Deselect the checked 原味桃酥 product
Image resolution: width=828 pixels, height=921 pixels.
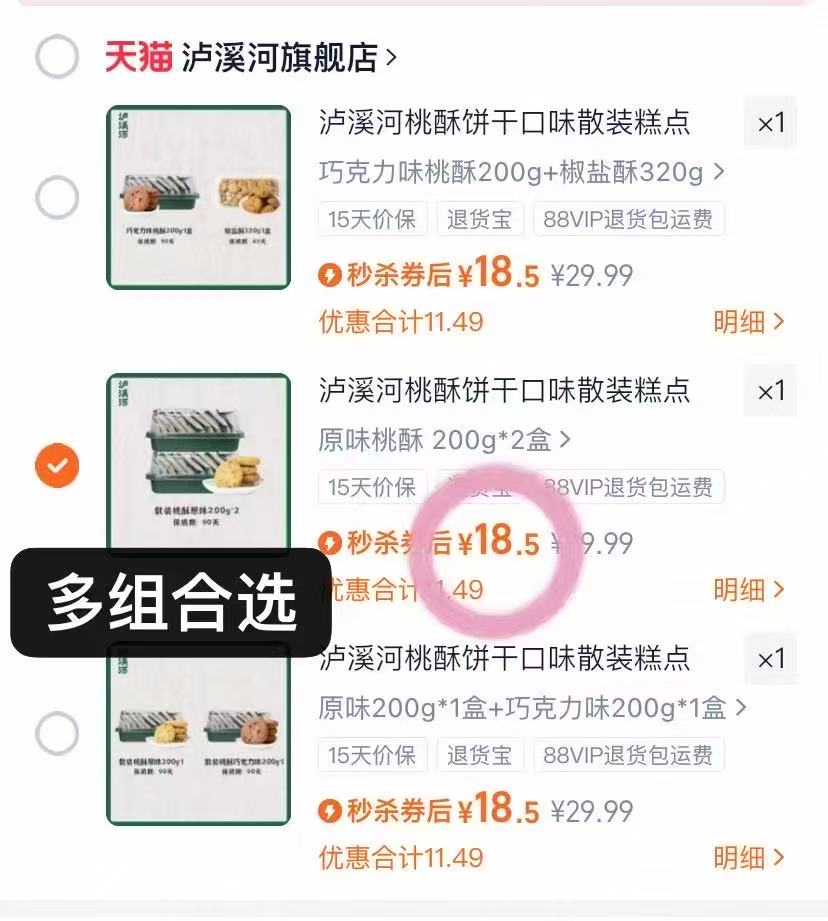click(57, 465)
